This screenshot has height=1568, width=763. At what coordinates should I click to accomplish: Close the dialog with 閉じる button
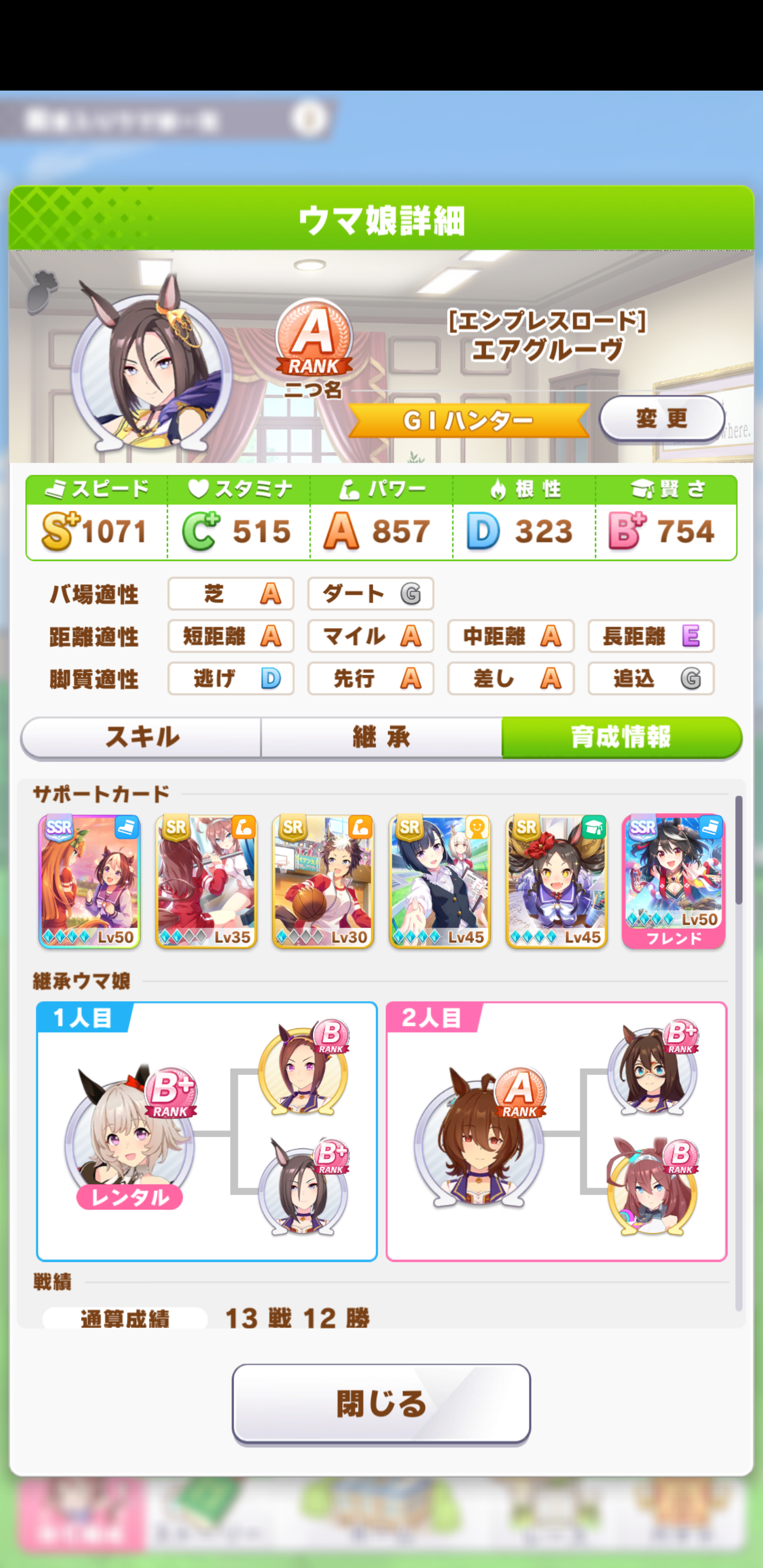[x=381, y=1403]
